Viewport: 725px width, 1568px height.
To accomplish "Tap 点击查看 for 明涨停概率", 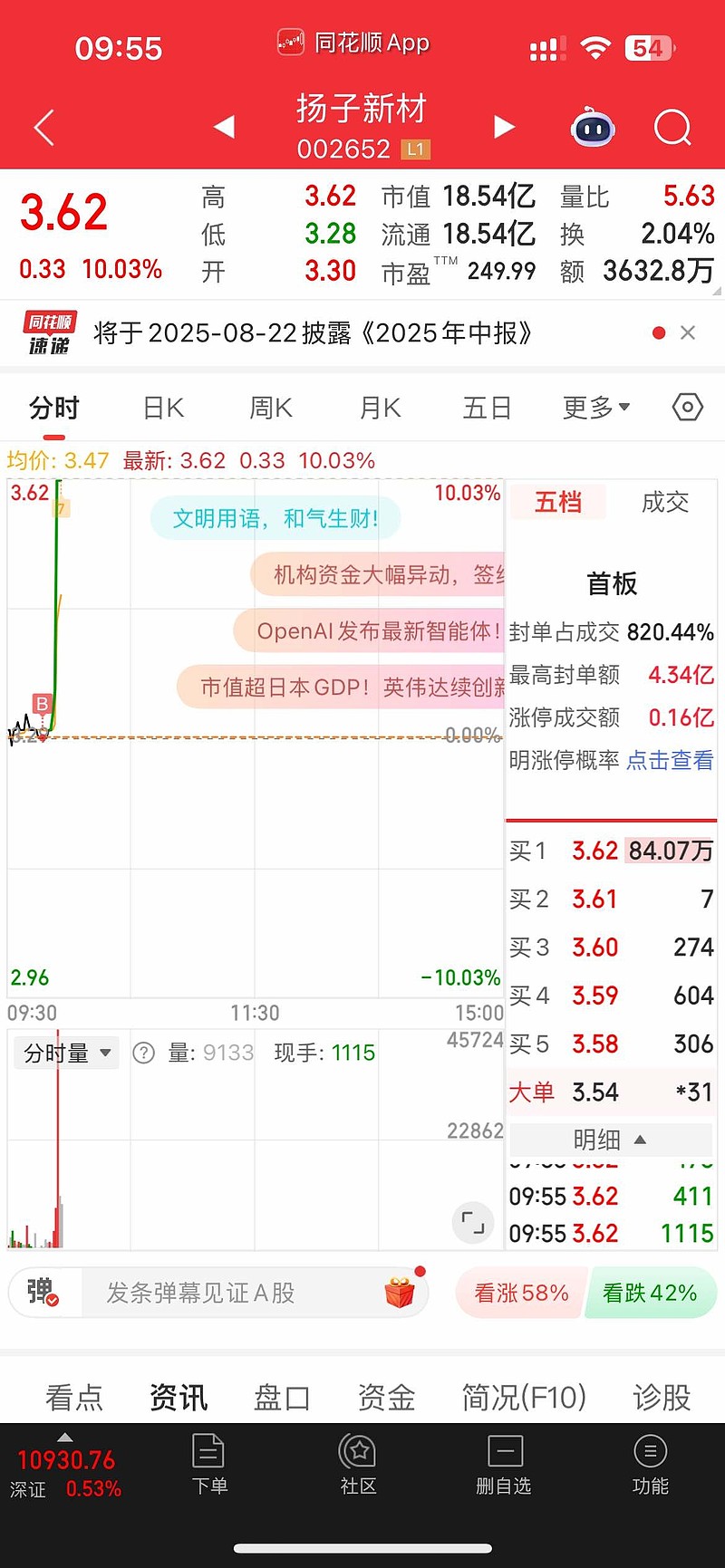I will pyautogui.click(x=670, y=760).
